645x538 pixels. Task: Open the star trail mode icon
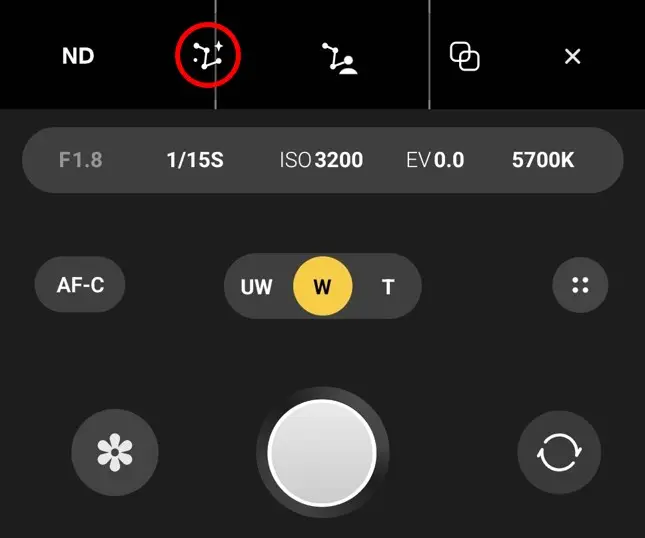coord(208,56)
